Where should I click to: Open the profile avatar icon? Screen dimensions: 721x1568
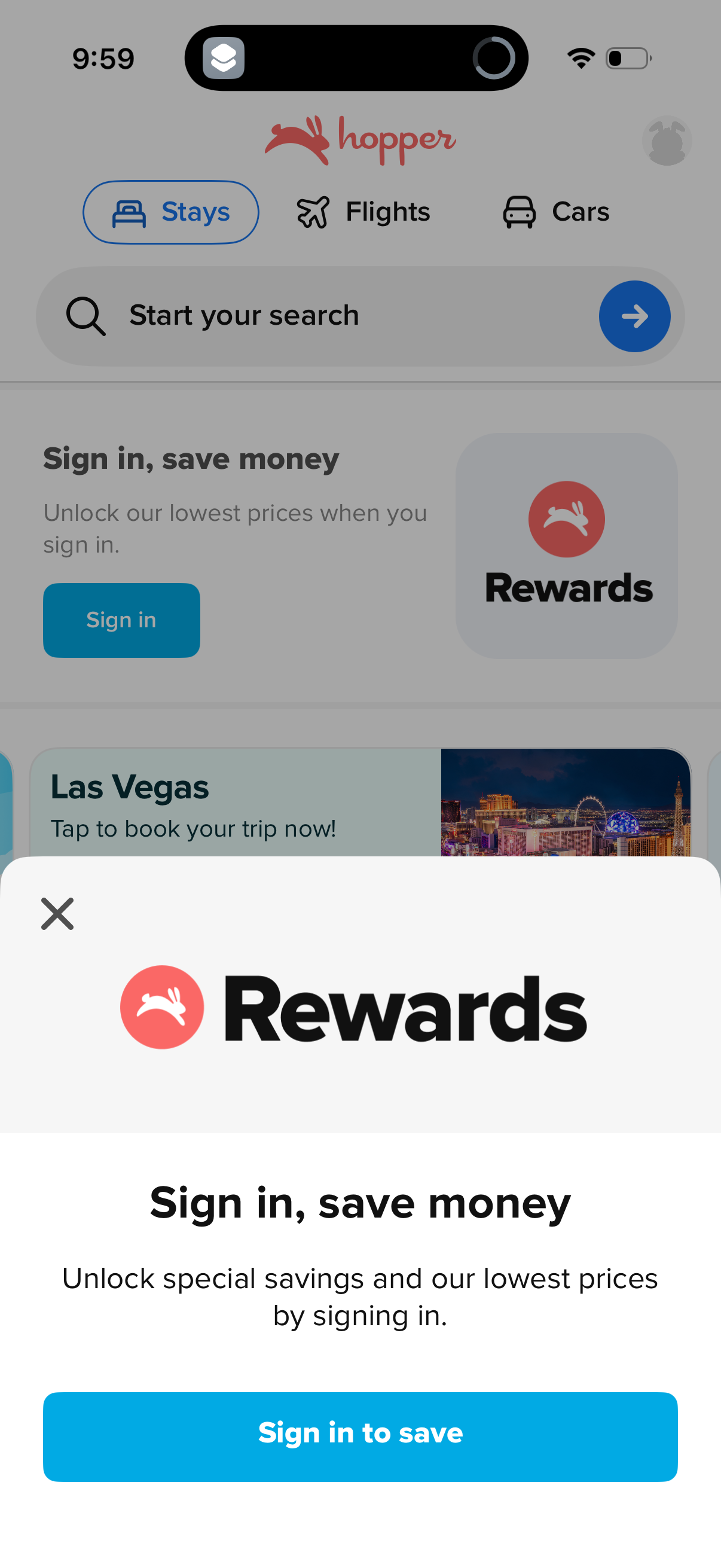[x=667, y=140]
